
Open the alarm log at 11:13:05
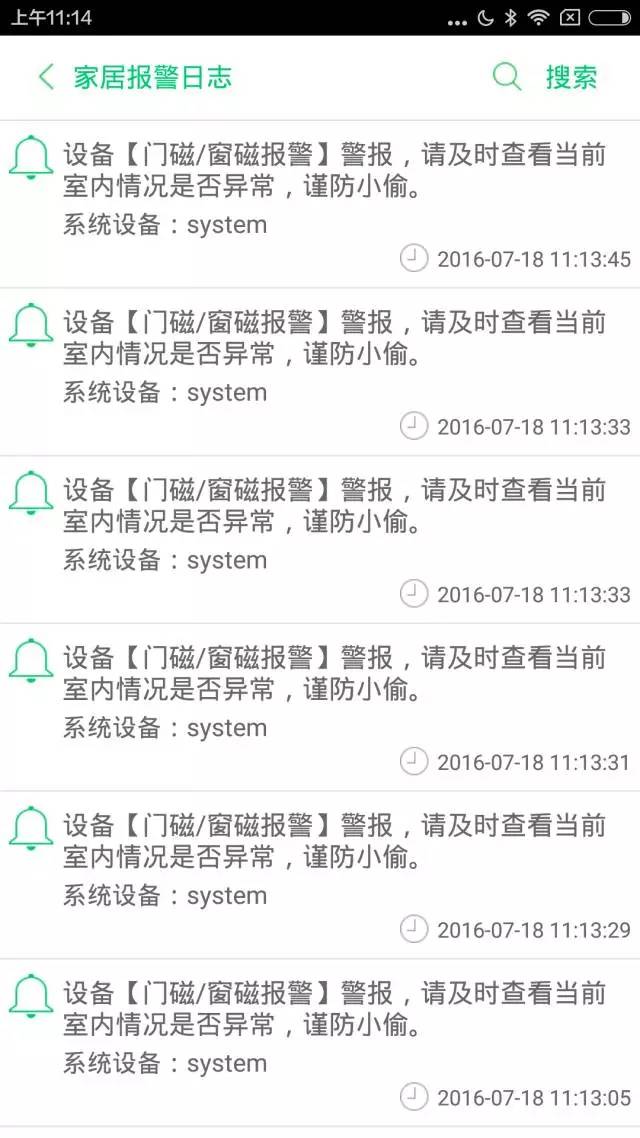(x=320, y=1042)
